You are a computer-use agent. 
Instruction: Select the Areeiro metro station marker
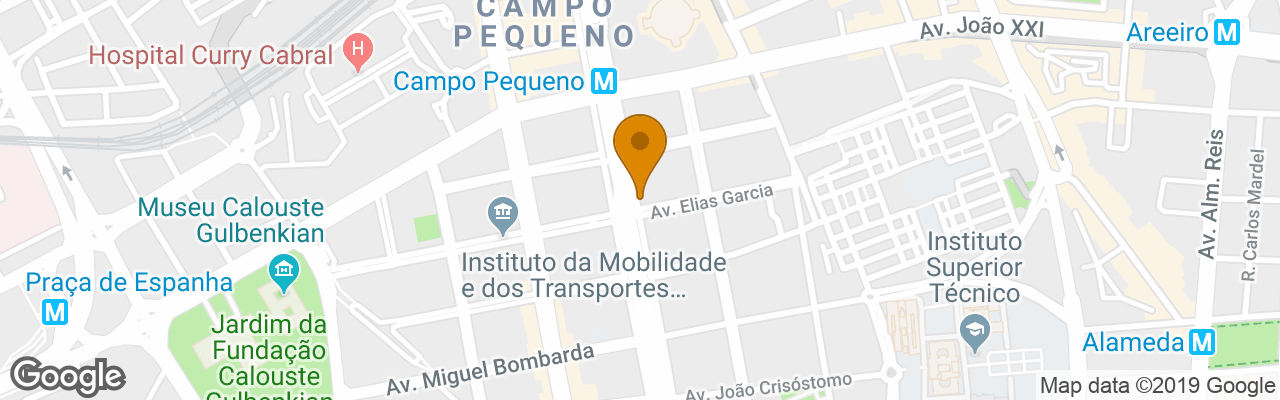(1227, 33)
